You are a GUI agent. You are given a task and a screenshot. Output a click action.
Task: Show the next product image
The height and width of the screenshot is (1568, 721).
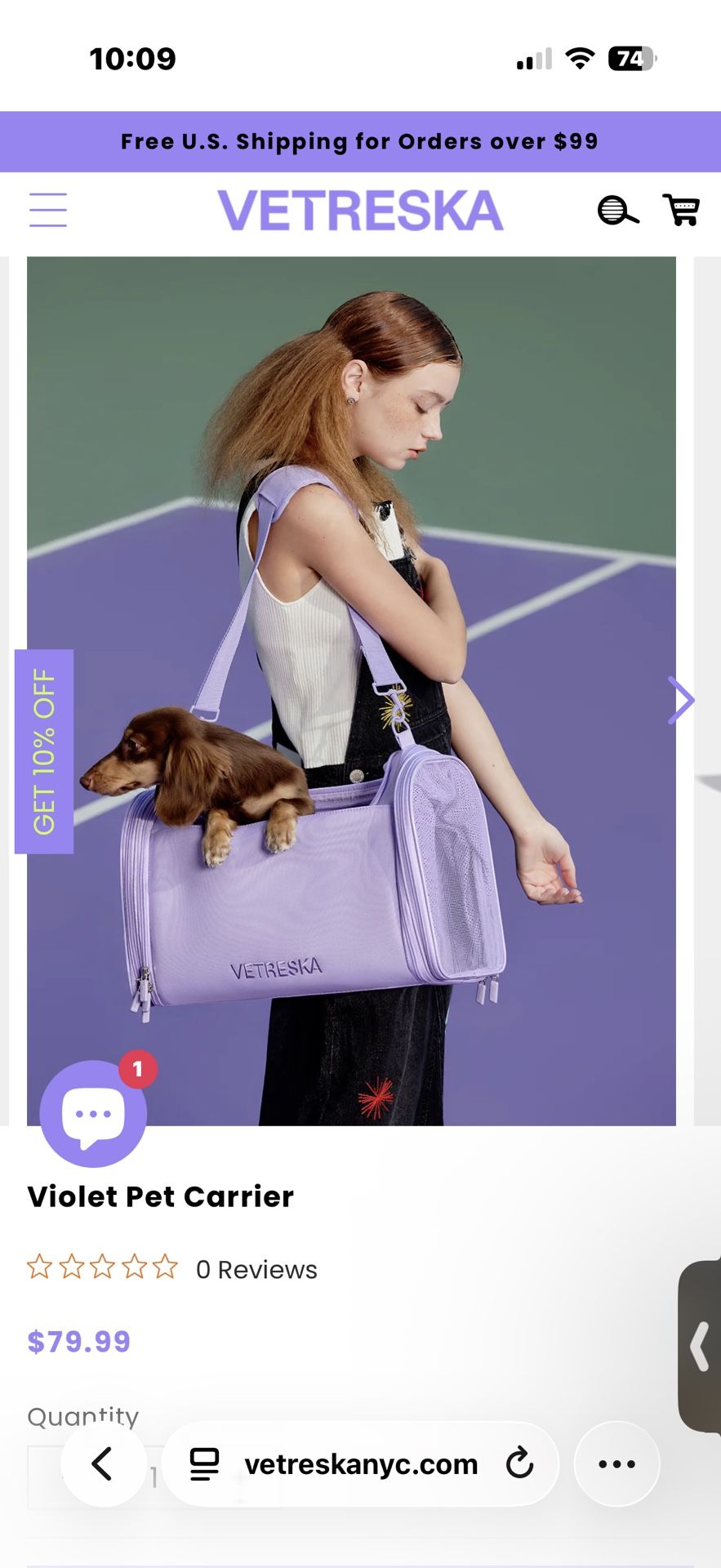pos(679,700)
